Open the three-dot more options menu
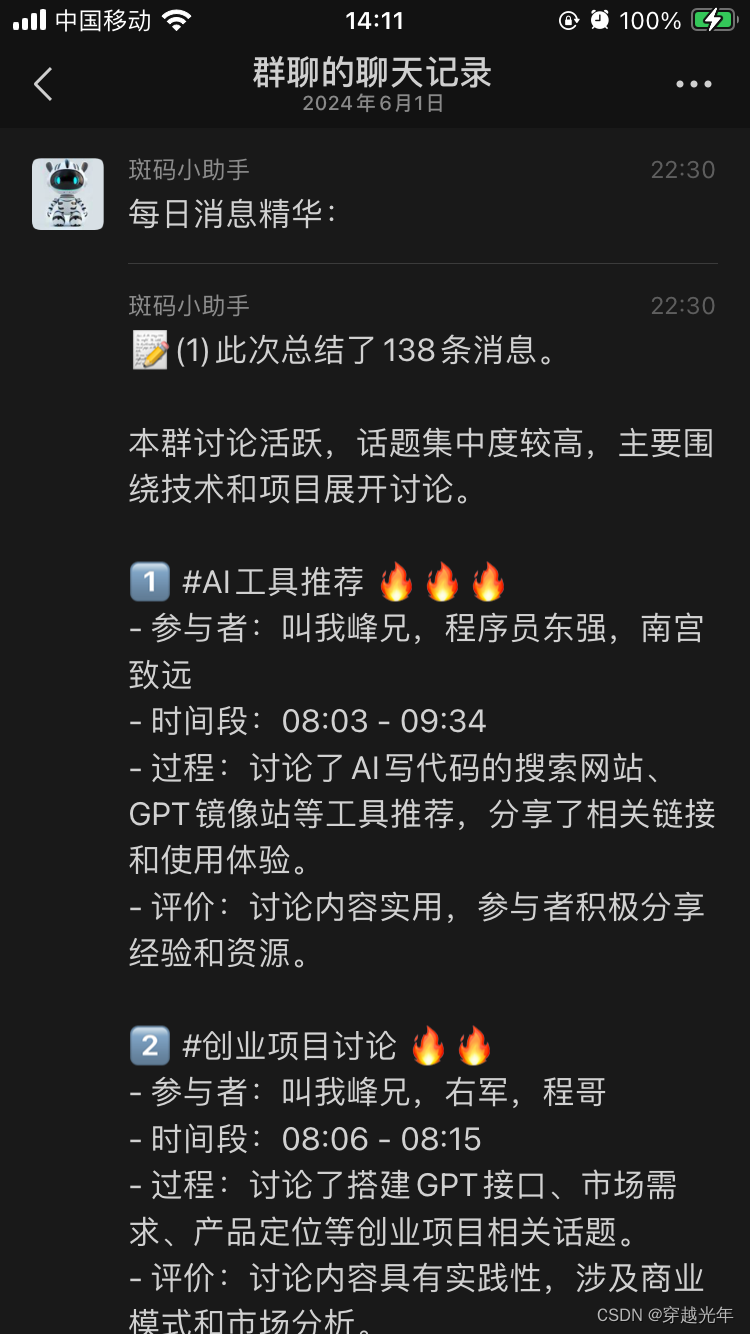Screen dimensions: 750x1334 point(693,85)
